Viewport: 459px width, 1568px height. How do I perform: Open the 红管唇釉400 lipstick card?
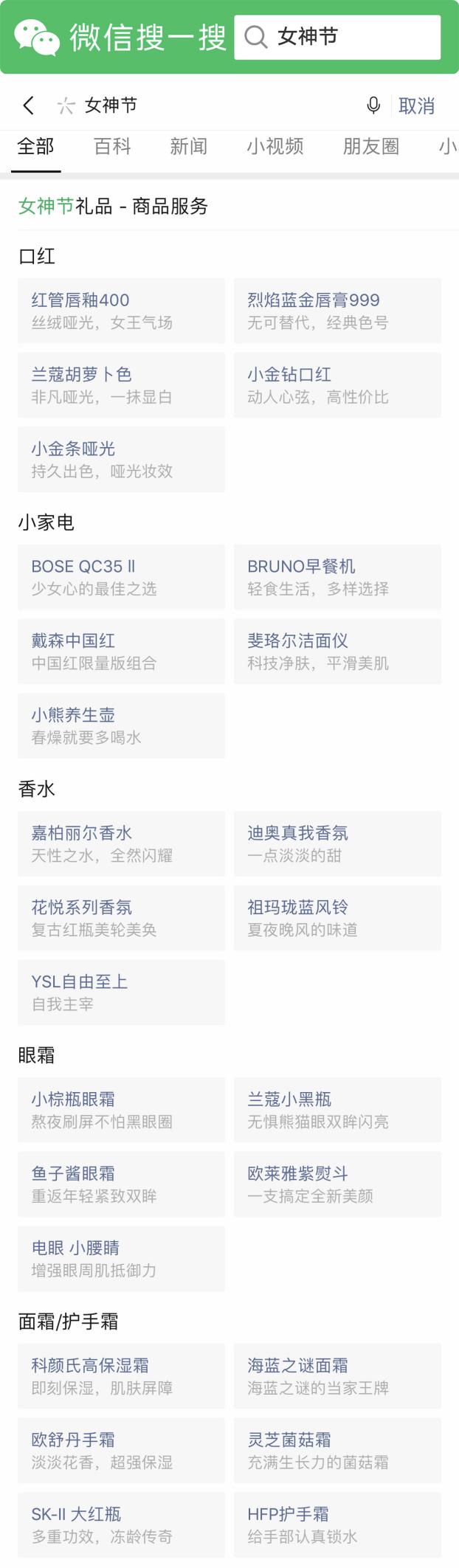click(121, 311)
